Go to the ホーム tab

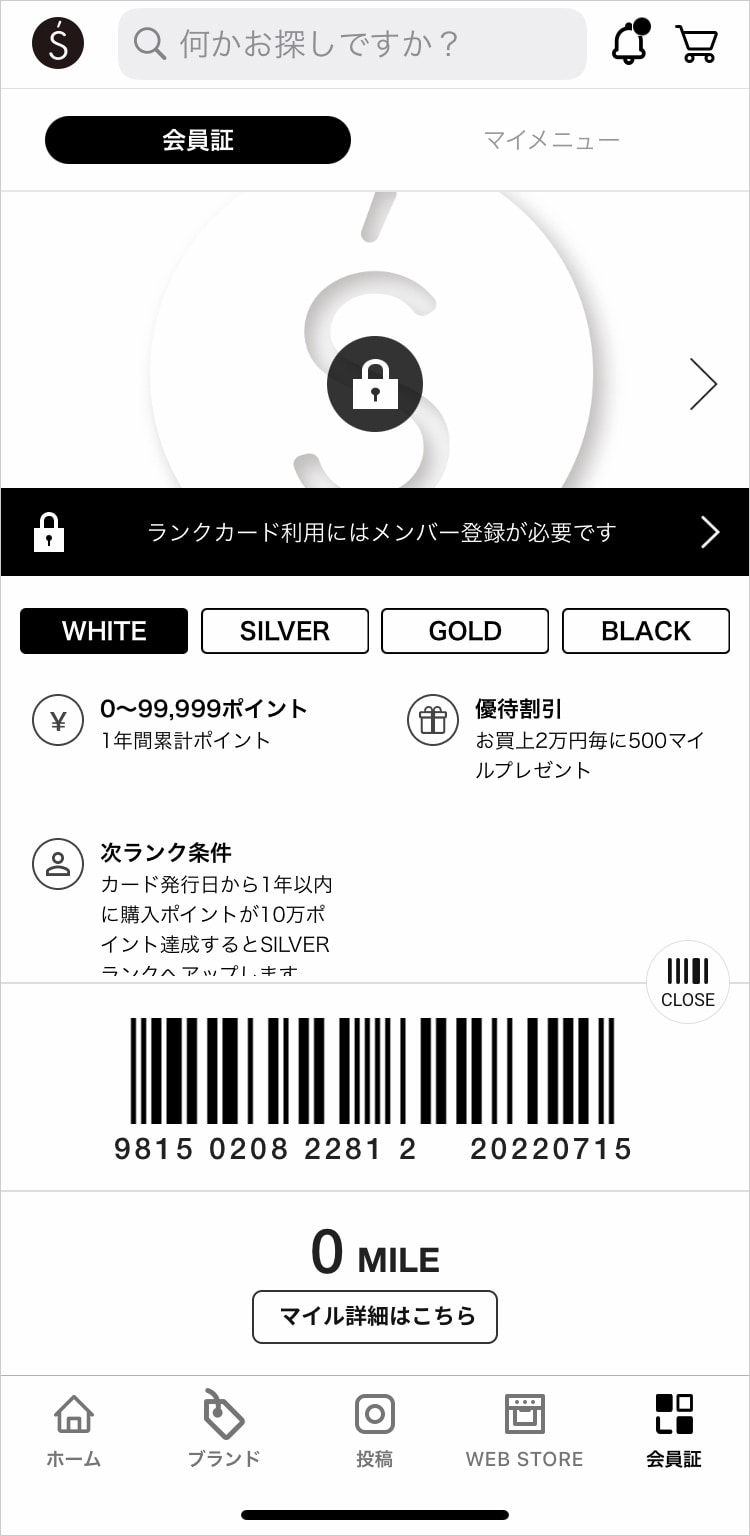pos(74,1432)
